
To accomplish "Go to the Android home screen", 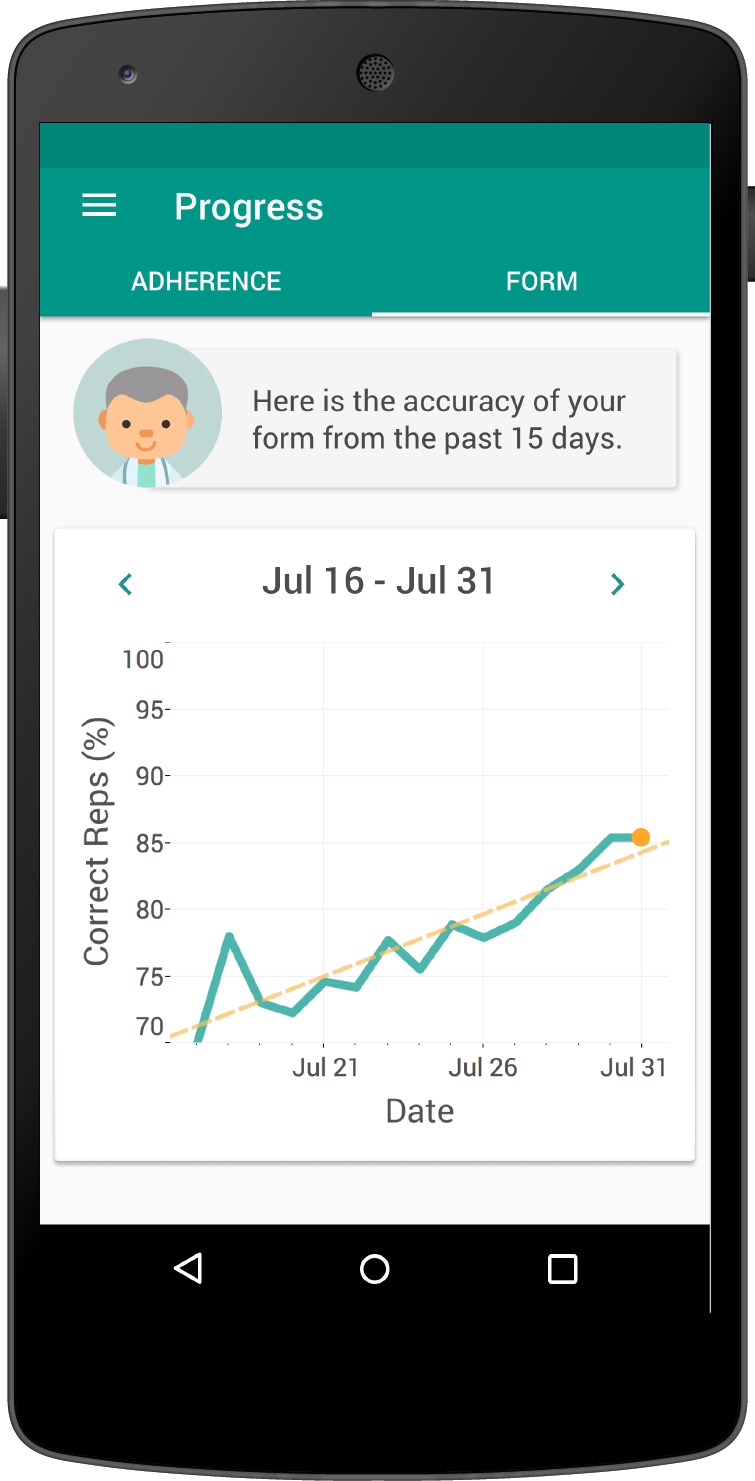I will click(x=374, y=1269).
